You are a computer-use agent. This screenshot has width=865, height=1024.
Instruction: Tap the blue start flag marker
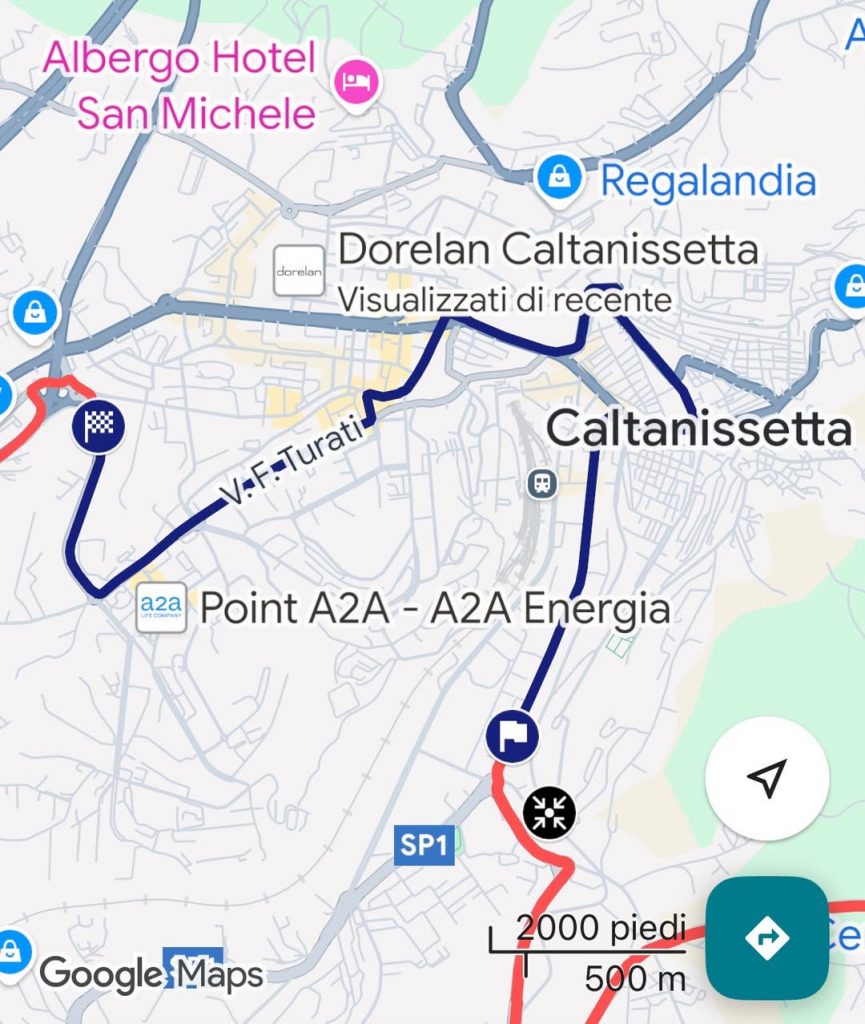[x=512, y=738]
